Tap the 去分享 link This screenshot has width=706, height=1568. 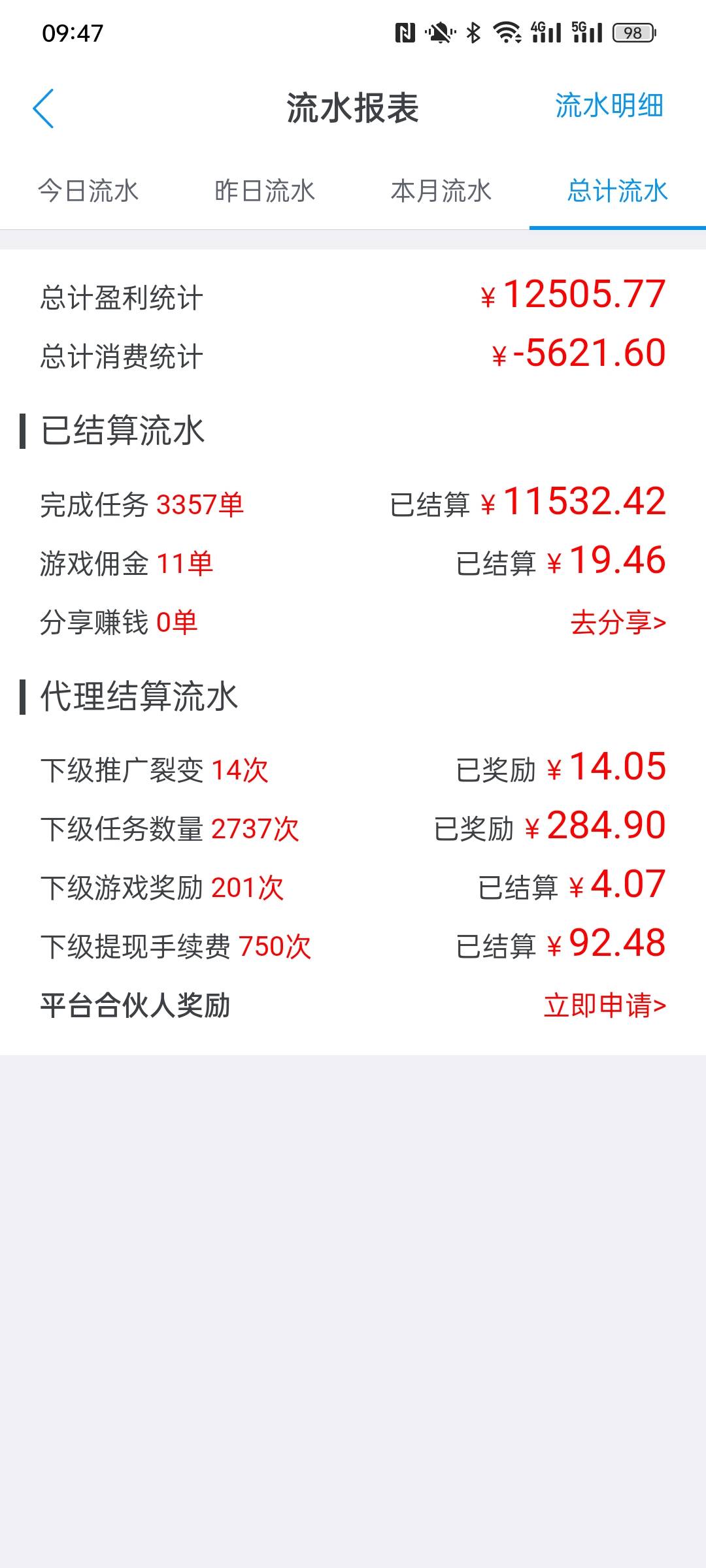[x=618, y=623]
